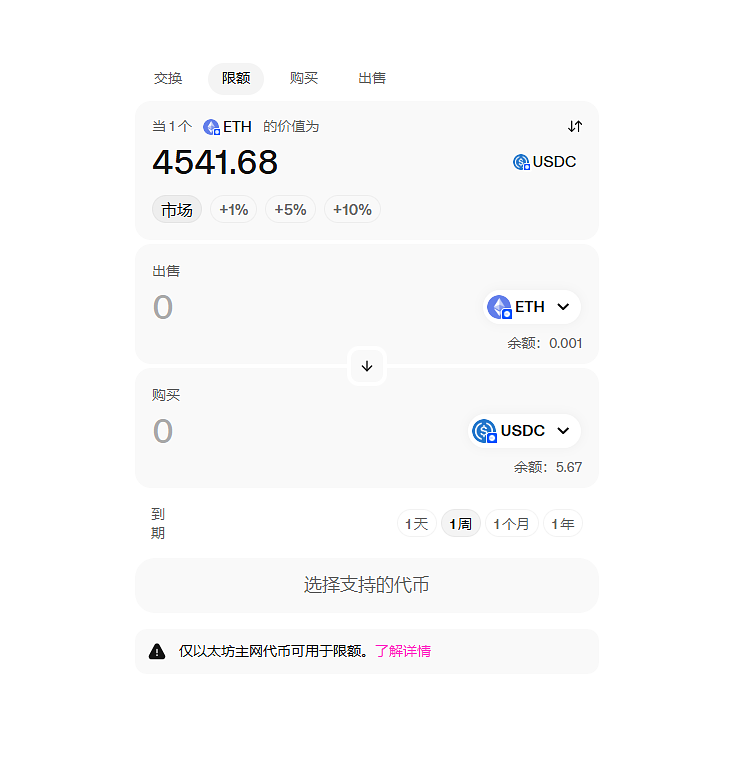Switch to the 交换 tab
756x768 pixels.
(168, 78)
